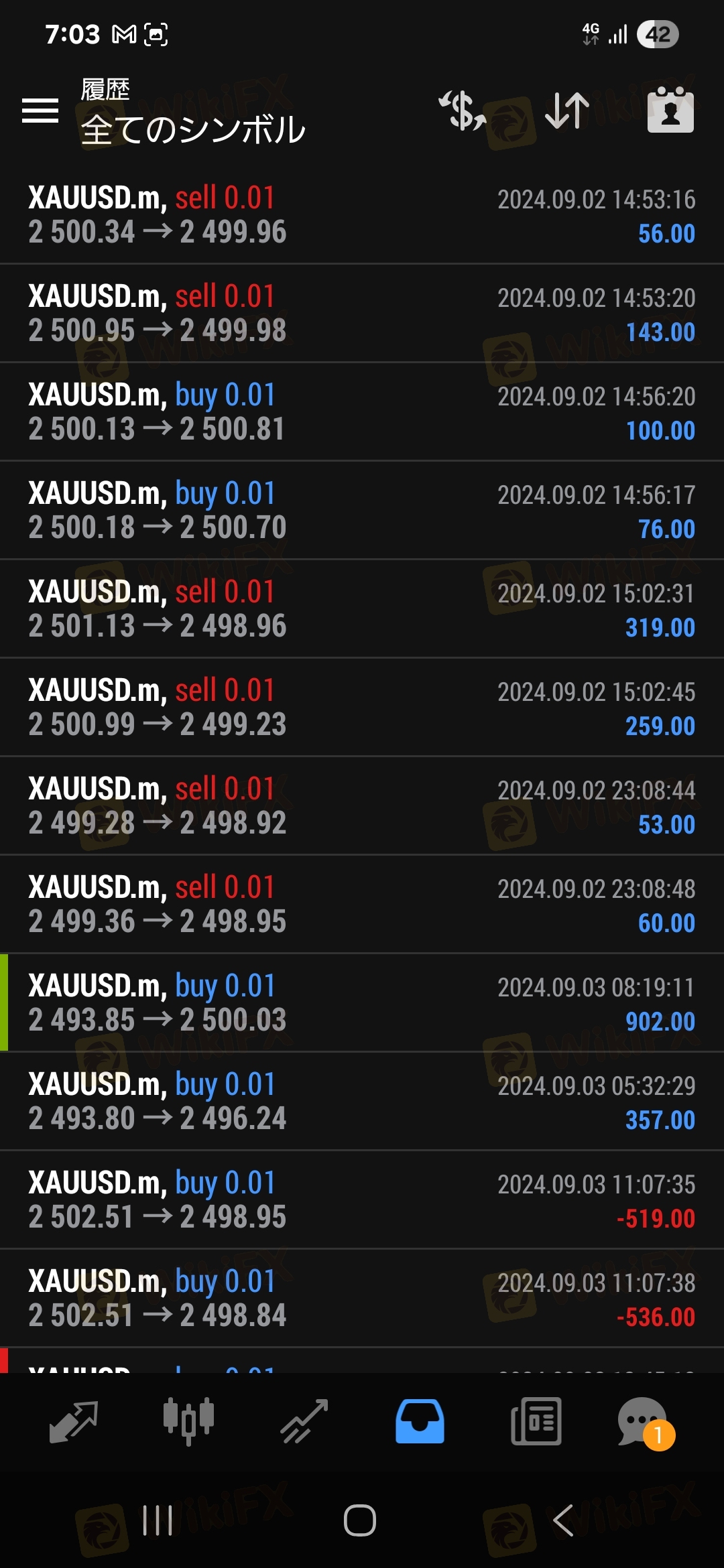Open the news tab

(536, 1421)
